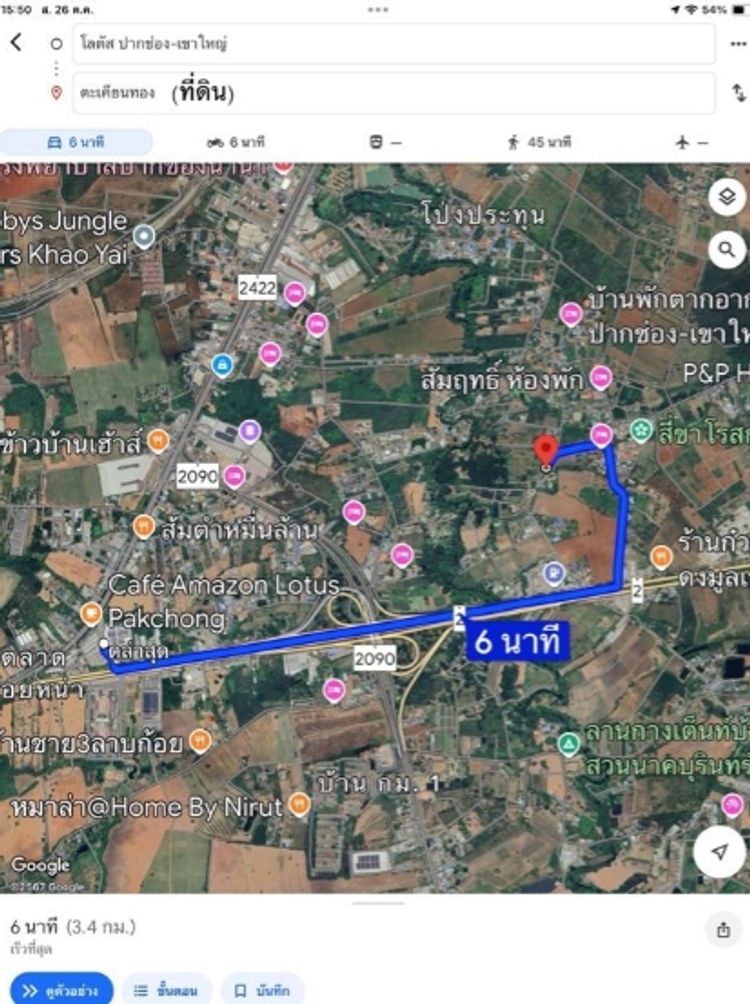Switch to motorcycle travel mode
Image resolution: width=750 pixels, height=1004 pixels.
tap(236, 142)
